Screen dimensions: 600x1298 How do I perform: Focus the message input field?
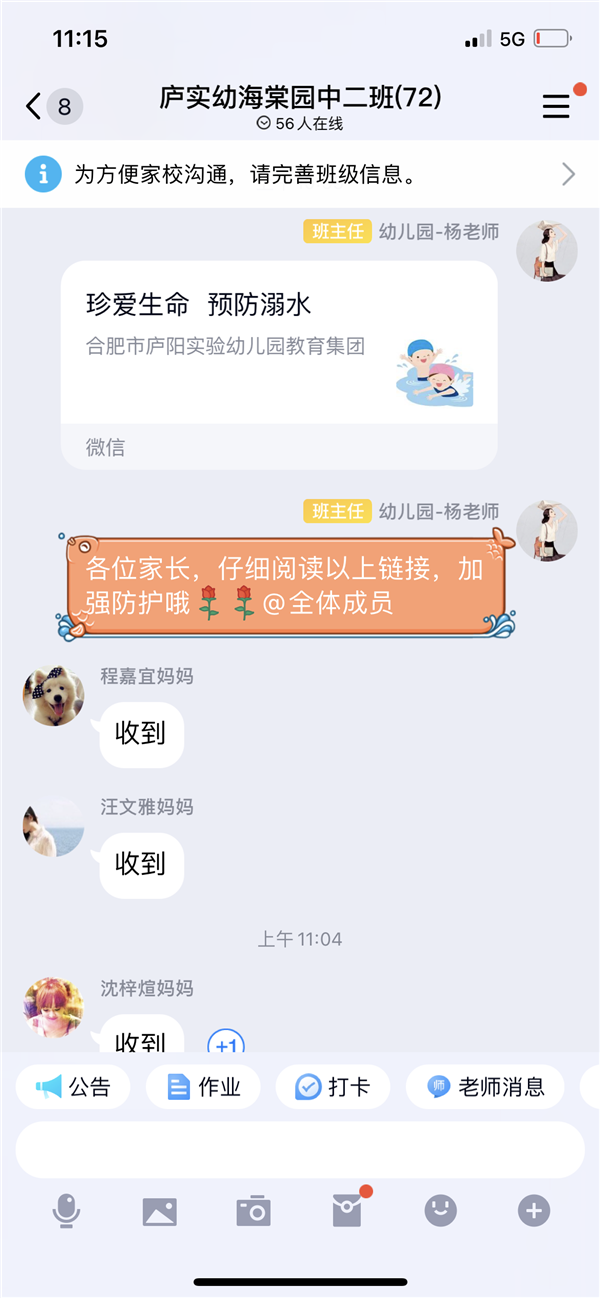300,1149
